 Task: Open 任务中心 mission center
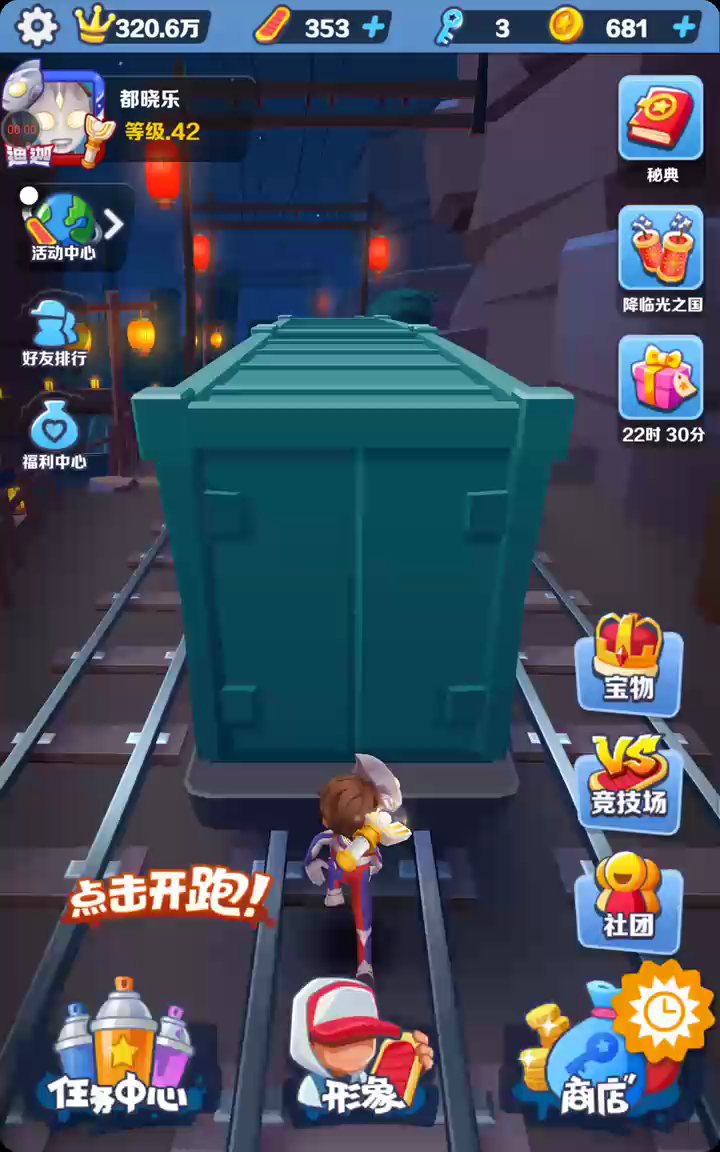(118, 1050)
